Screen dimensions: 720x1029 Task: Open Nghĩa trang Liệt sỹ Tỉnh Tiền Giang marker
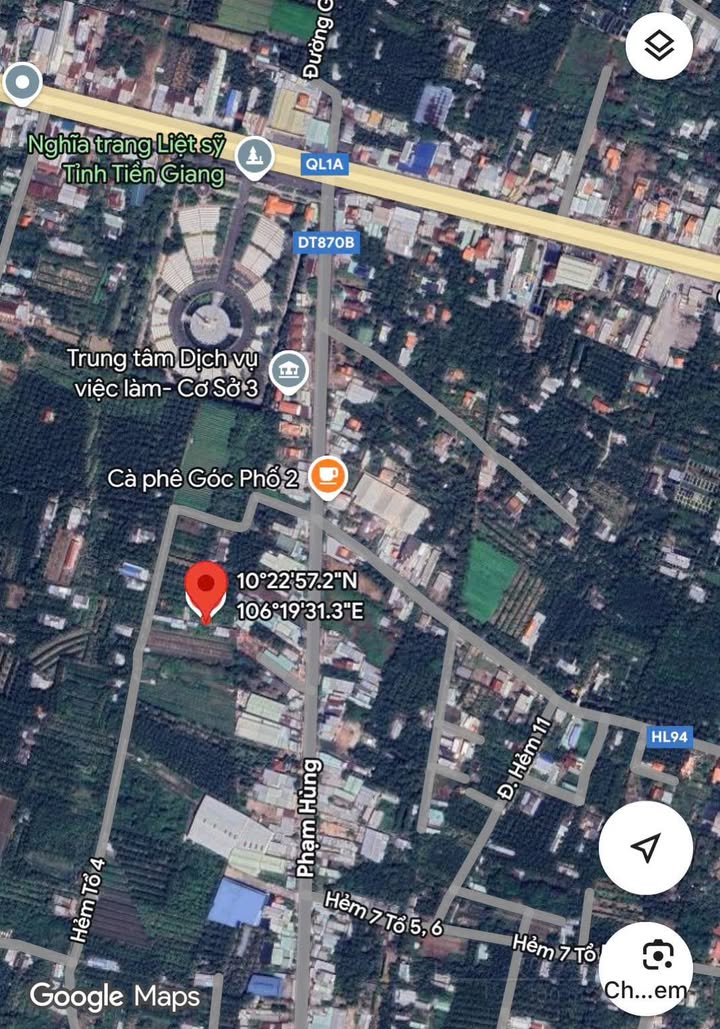click(255, 158)
